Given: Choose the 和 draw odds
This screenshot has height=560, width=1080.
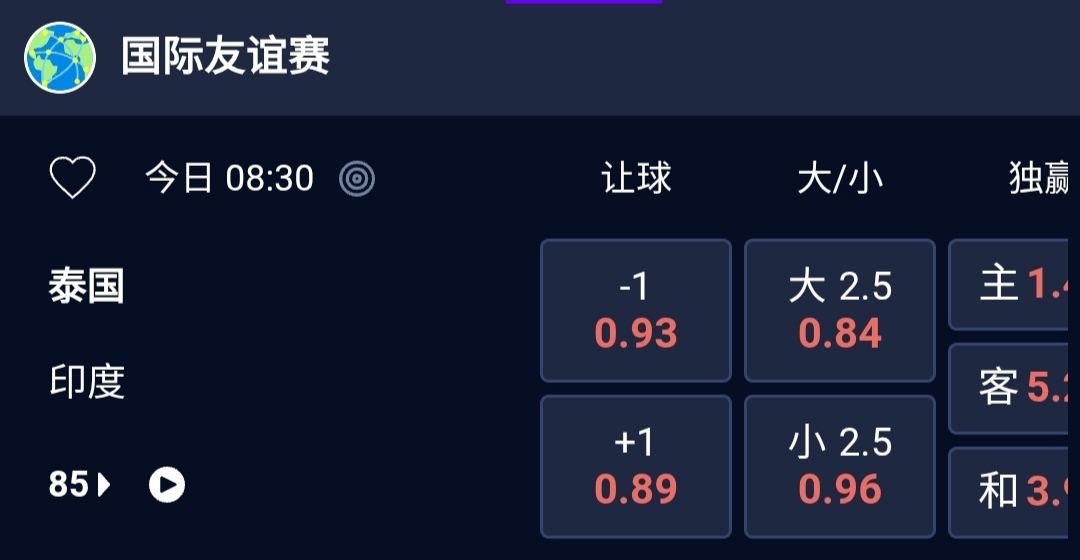Looking at the screenshot, I should pyautogui.click(x=1012, y=491).
